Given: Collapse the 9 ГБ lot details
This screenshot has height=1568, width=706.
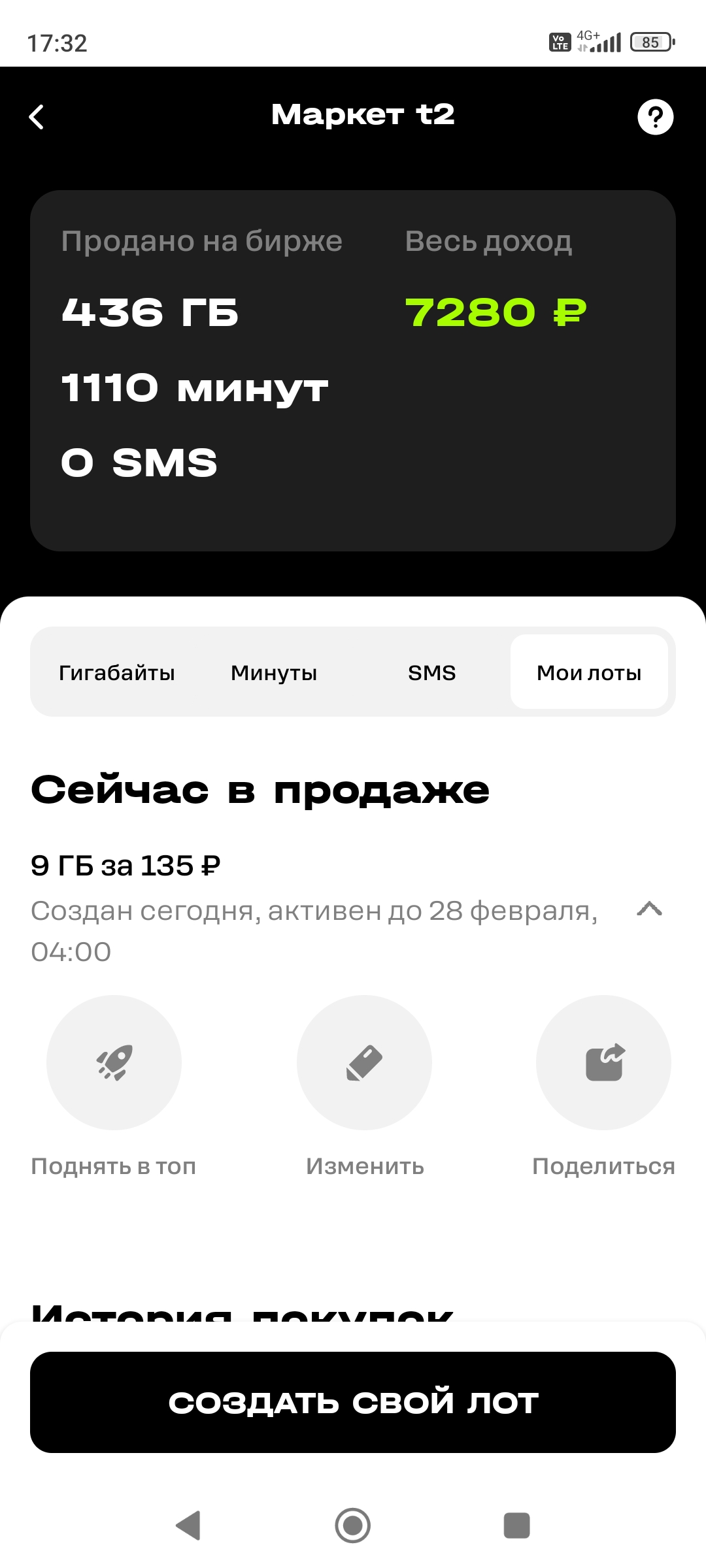Looking at the screenshot, I should click(x=649, y=909).
